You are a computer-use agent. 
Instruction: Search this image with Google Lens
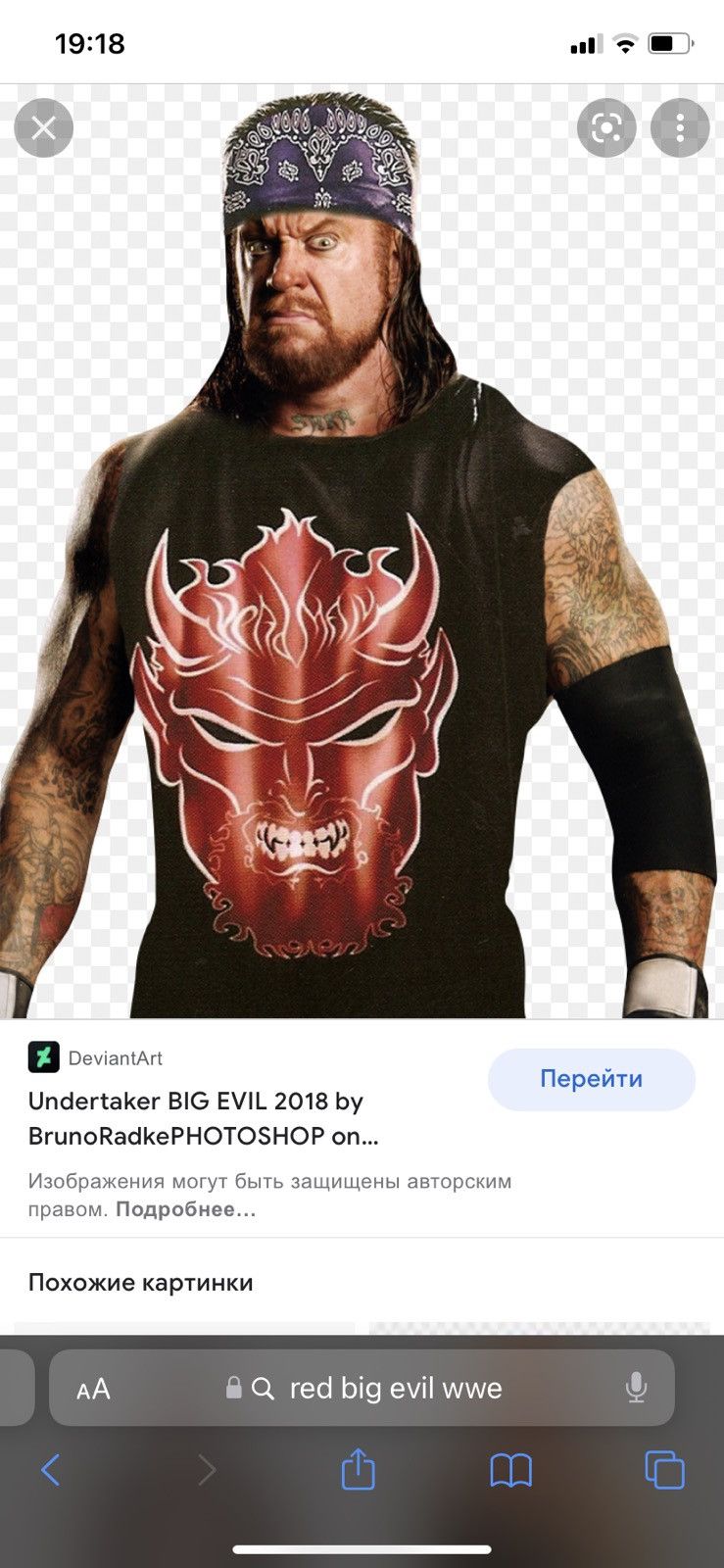(606, 127)
